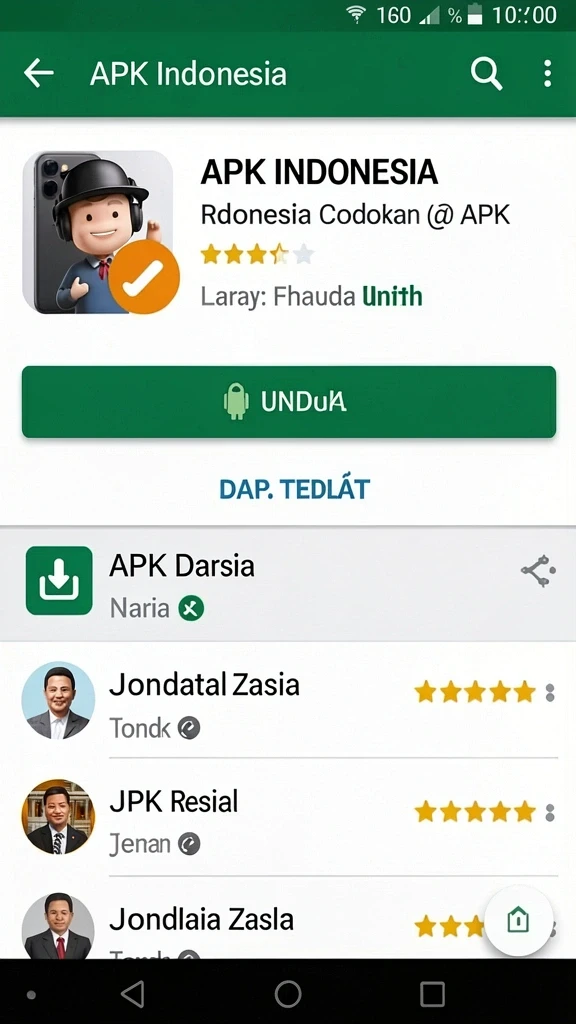Go back with the system navigation triangle
Screen dimensions: 576x1024
click(x=133, y=995)
